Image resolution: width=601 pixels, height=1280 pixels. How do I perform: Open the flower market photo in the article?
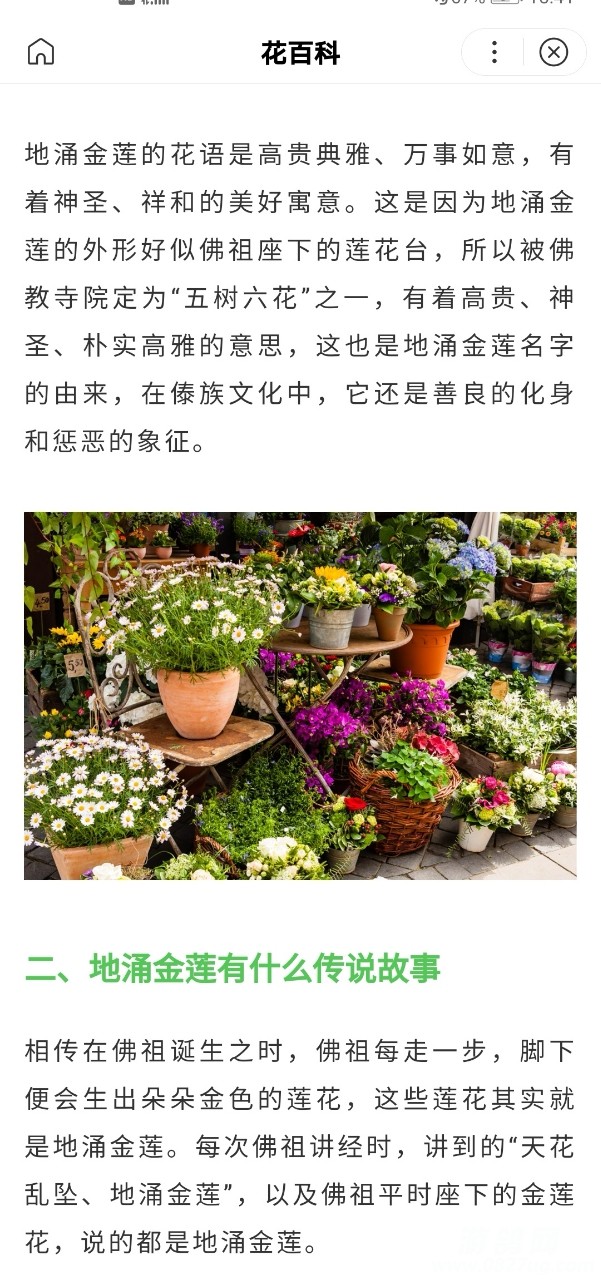tap(300, 696)
